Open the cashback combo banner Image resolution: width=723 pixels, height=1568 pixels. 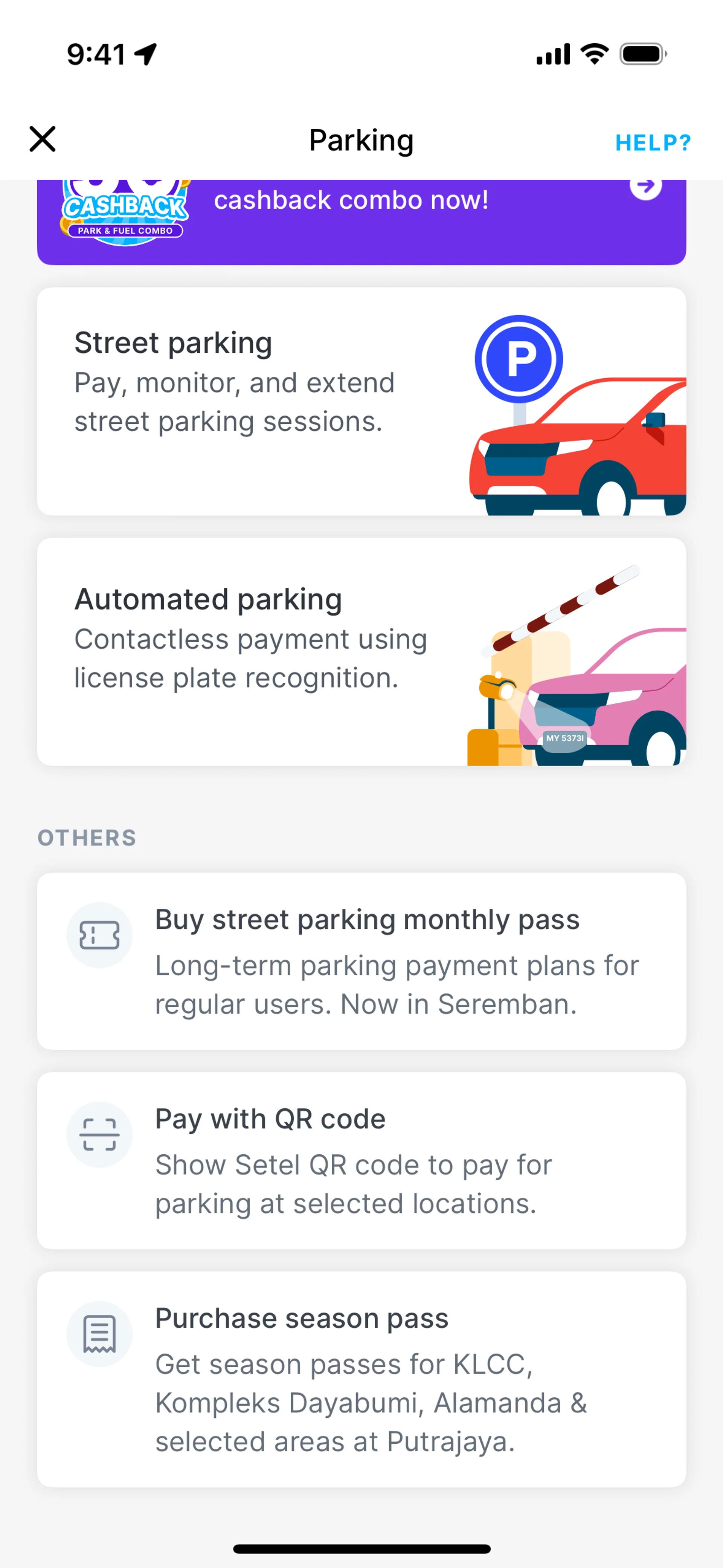click(x=361, y=223)
